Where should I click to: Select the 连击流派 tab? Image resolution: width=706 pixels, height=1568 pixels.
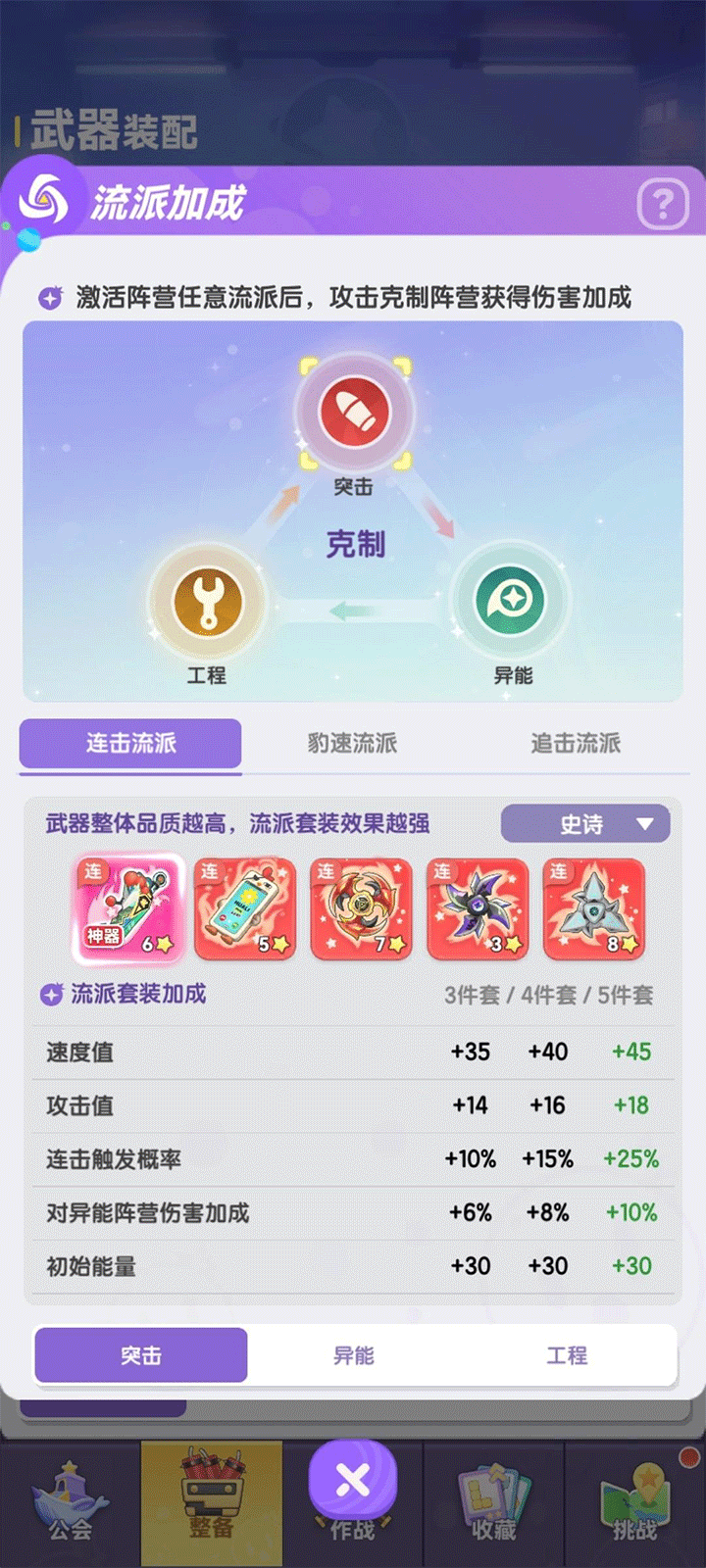[x=130, y=744]
